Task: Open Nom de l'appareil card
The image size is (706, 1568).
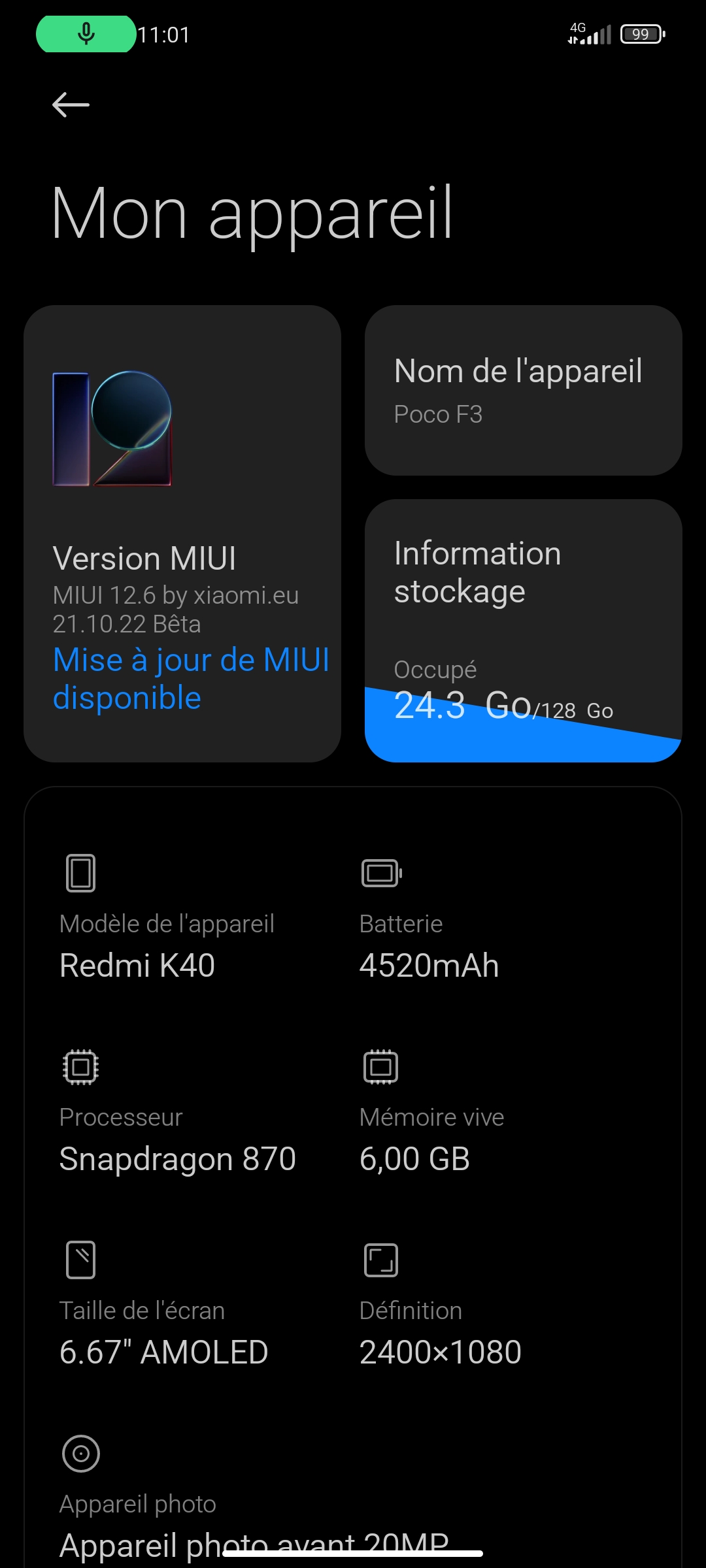Action: click(524, 390)
